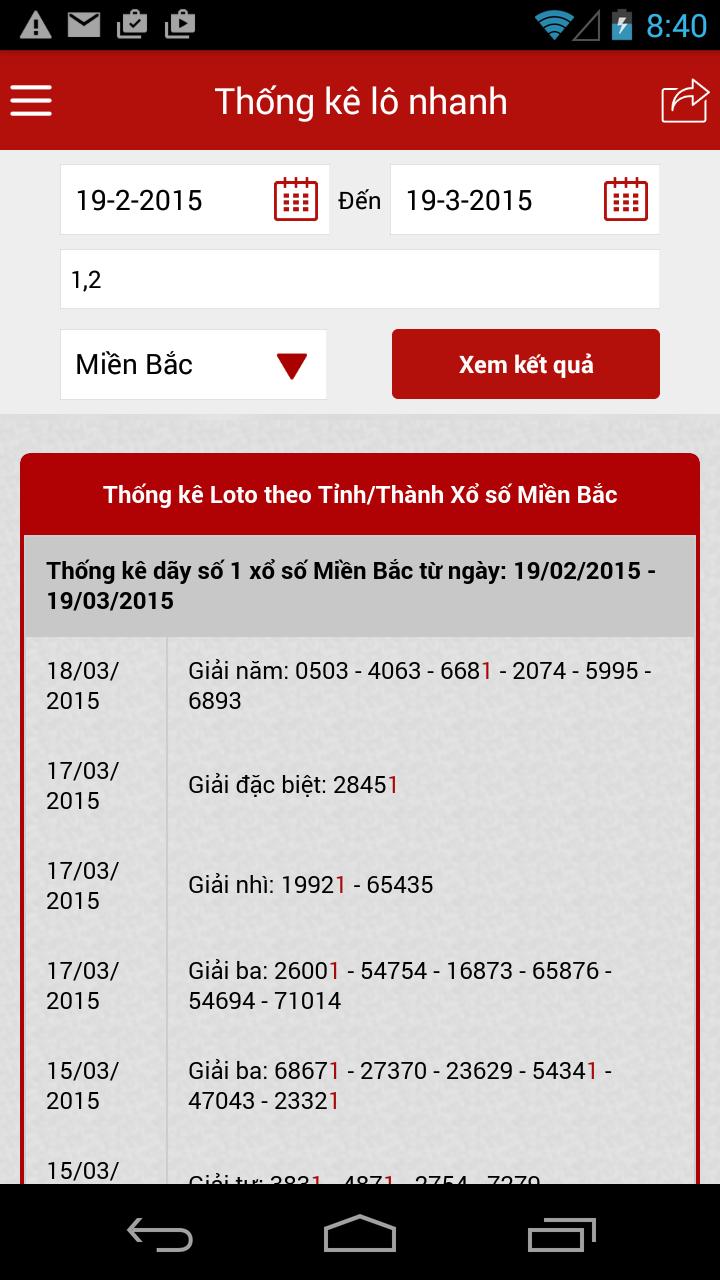The image size is (720, 1280).
Task: Open calendar for start date 19-2-2015
Action: [296, 200]
